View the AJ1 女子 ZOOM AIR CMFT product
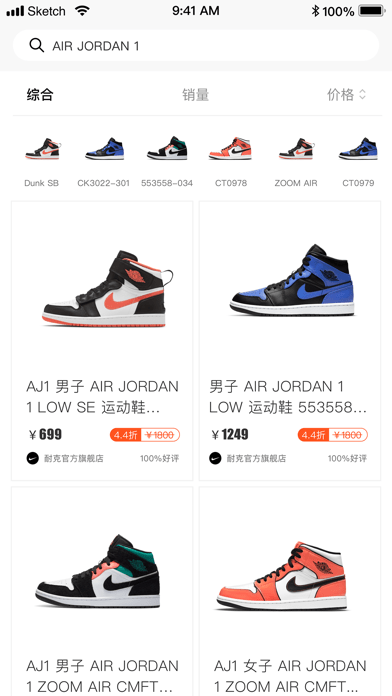 tap(290, 591)
